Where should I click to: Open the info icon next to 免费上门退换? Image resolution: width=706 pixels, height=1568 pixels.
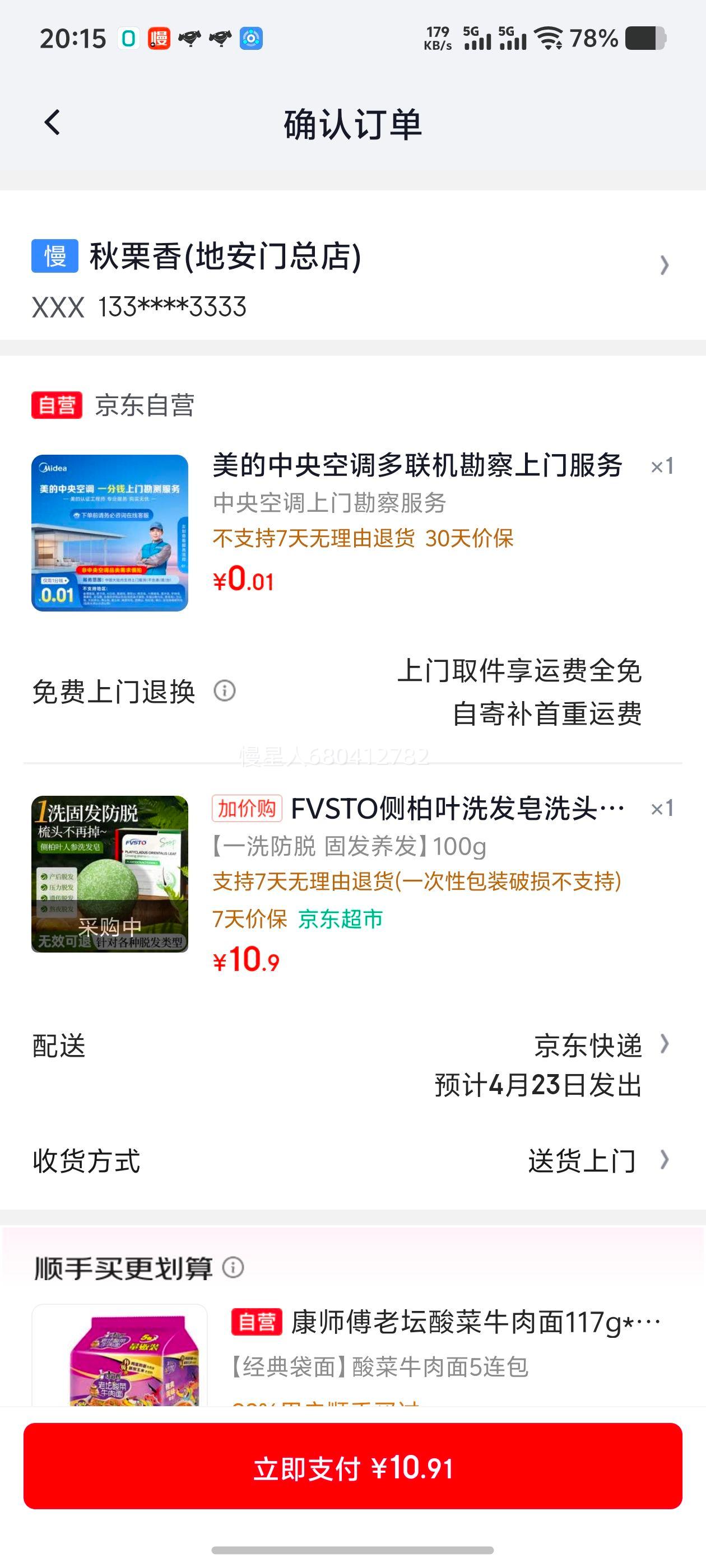click(x=225, y=692)
